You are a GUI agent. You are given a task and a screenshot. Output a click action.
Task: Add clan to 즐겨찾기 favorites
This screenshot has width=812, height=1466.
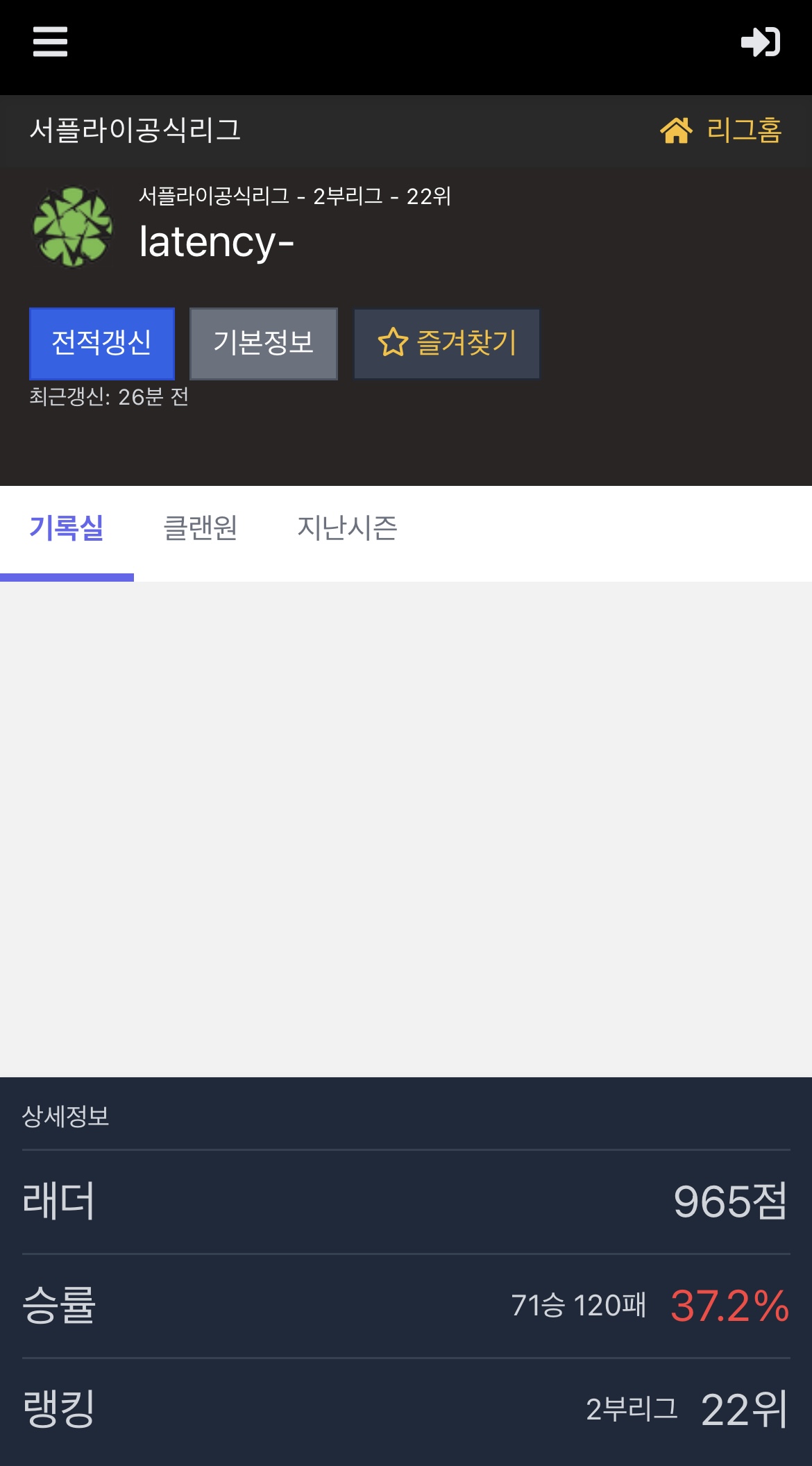pos(447,343)
